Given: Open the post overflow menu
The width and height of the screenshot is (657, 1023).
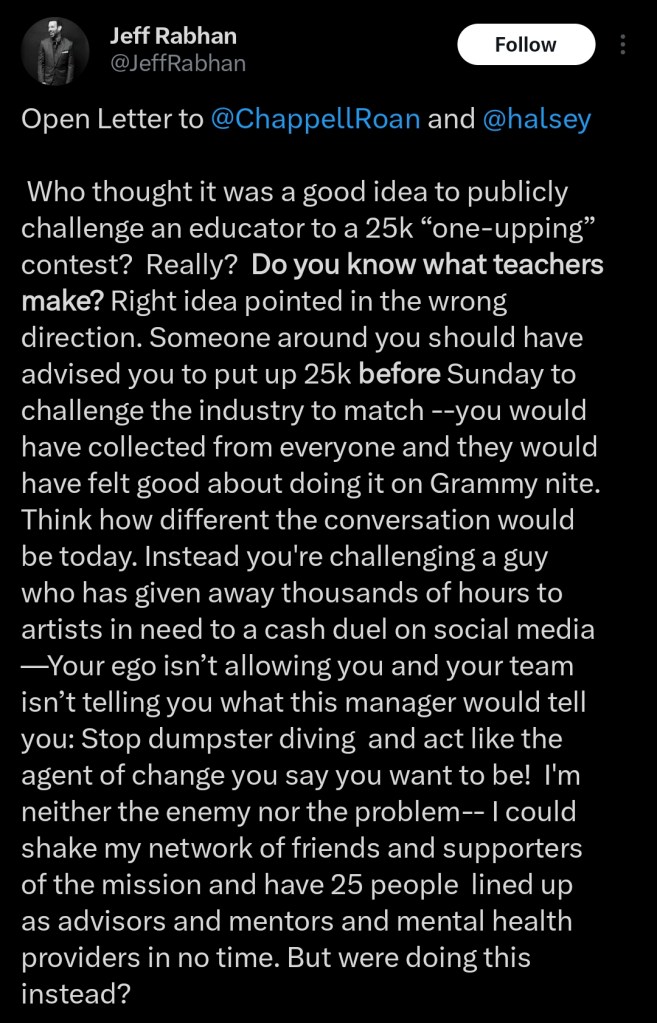Looking at the screenshot, I should (x=624, y=45).
